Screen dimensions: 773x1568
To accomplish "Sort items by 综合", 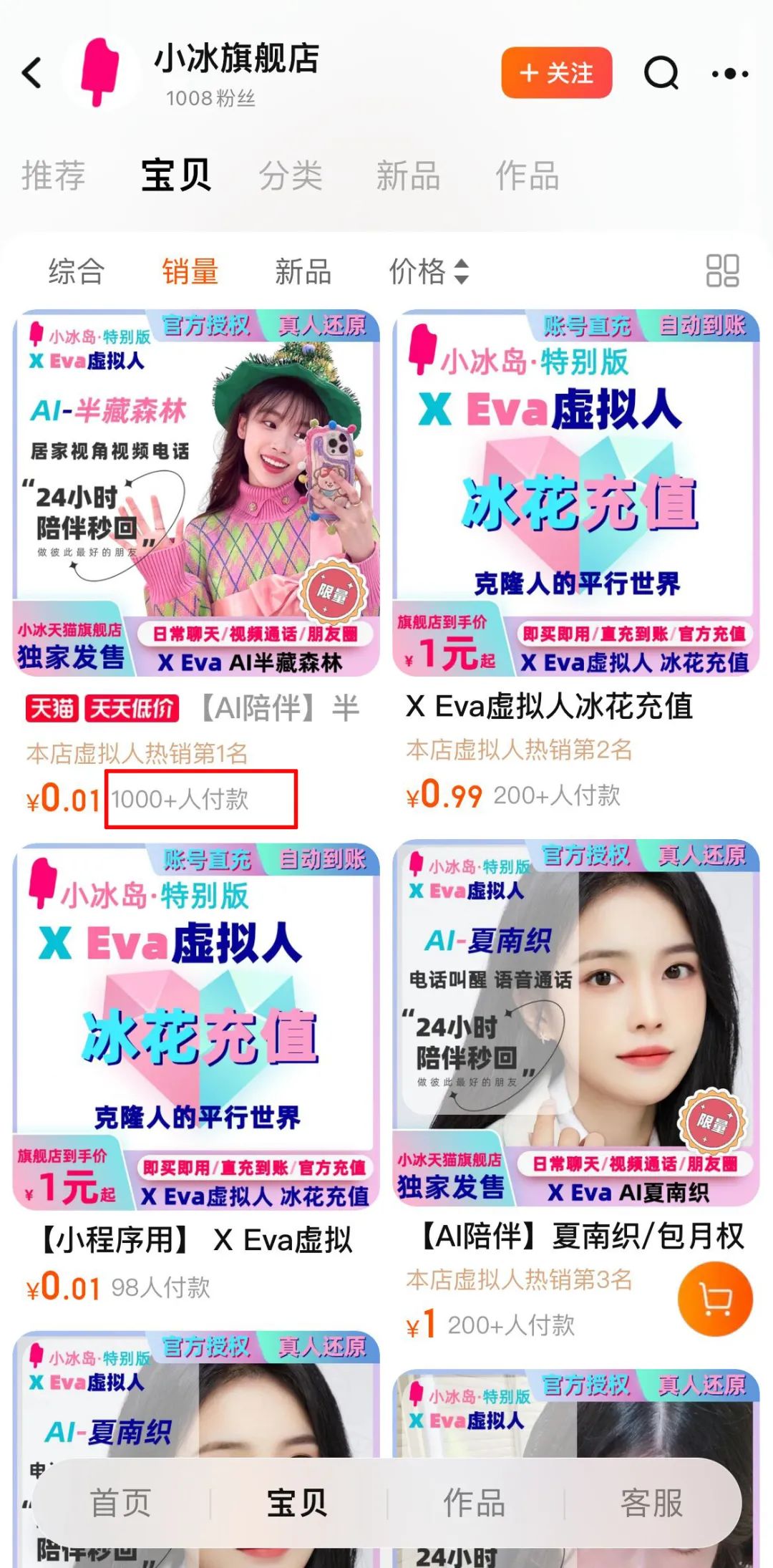I will [x=77, y=271].
